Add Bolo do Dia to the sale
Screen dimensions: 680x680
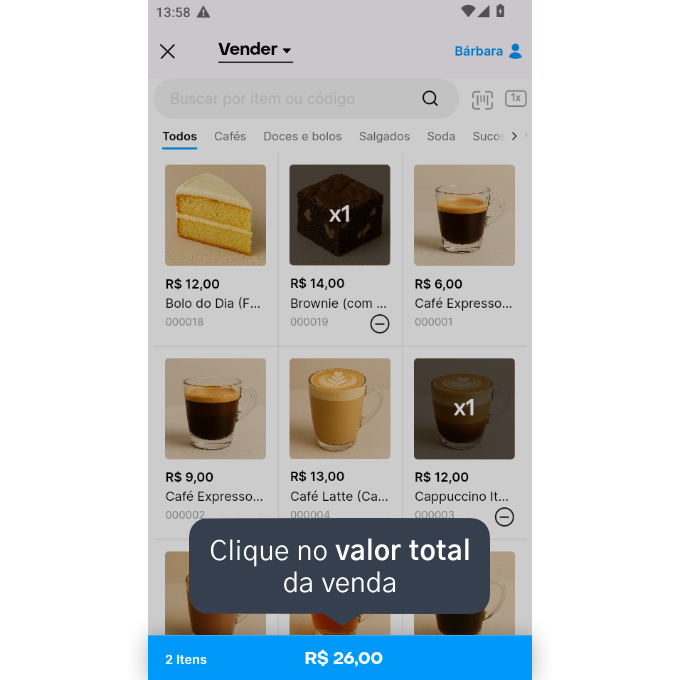pos(216,247)
